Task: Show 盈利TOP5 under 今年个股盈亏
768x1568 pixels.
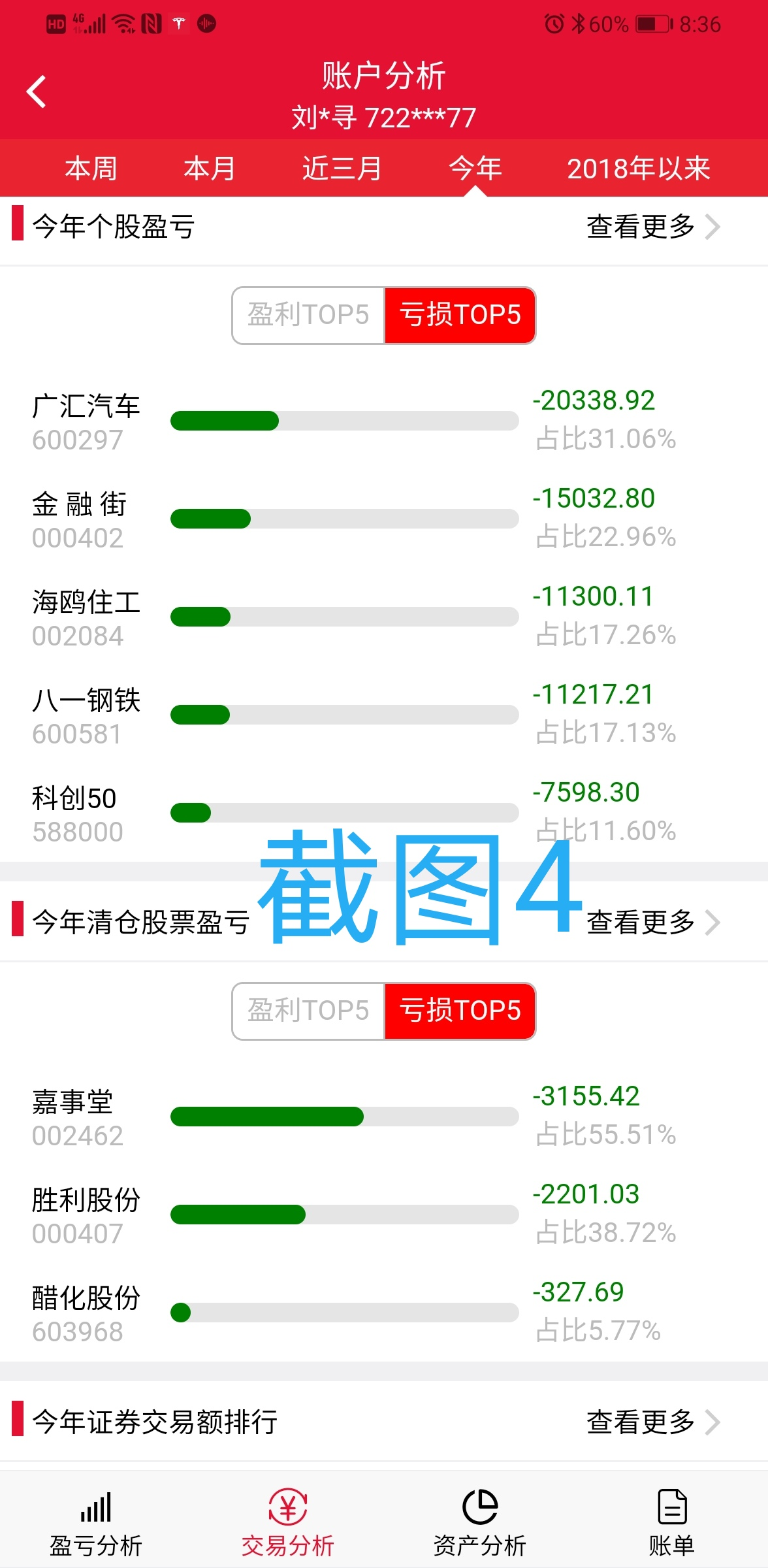Action: 308,315
